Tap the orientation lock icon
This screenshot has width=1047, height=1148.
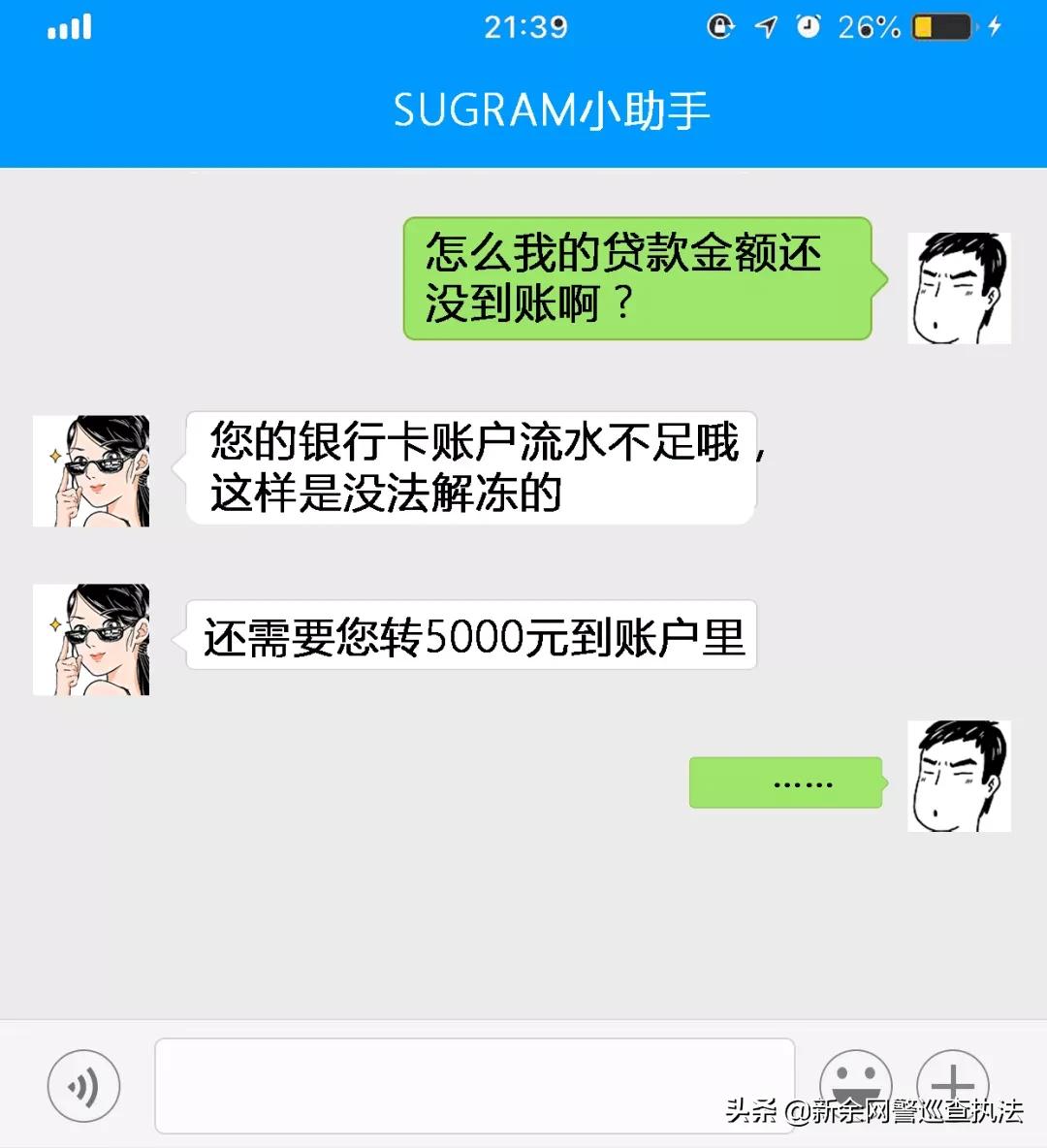tap(721, 27)
